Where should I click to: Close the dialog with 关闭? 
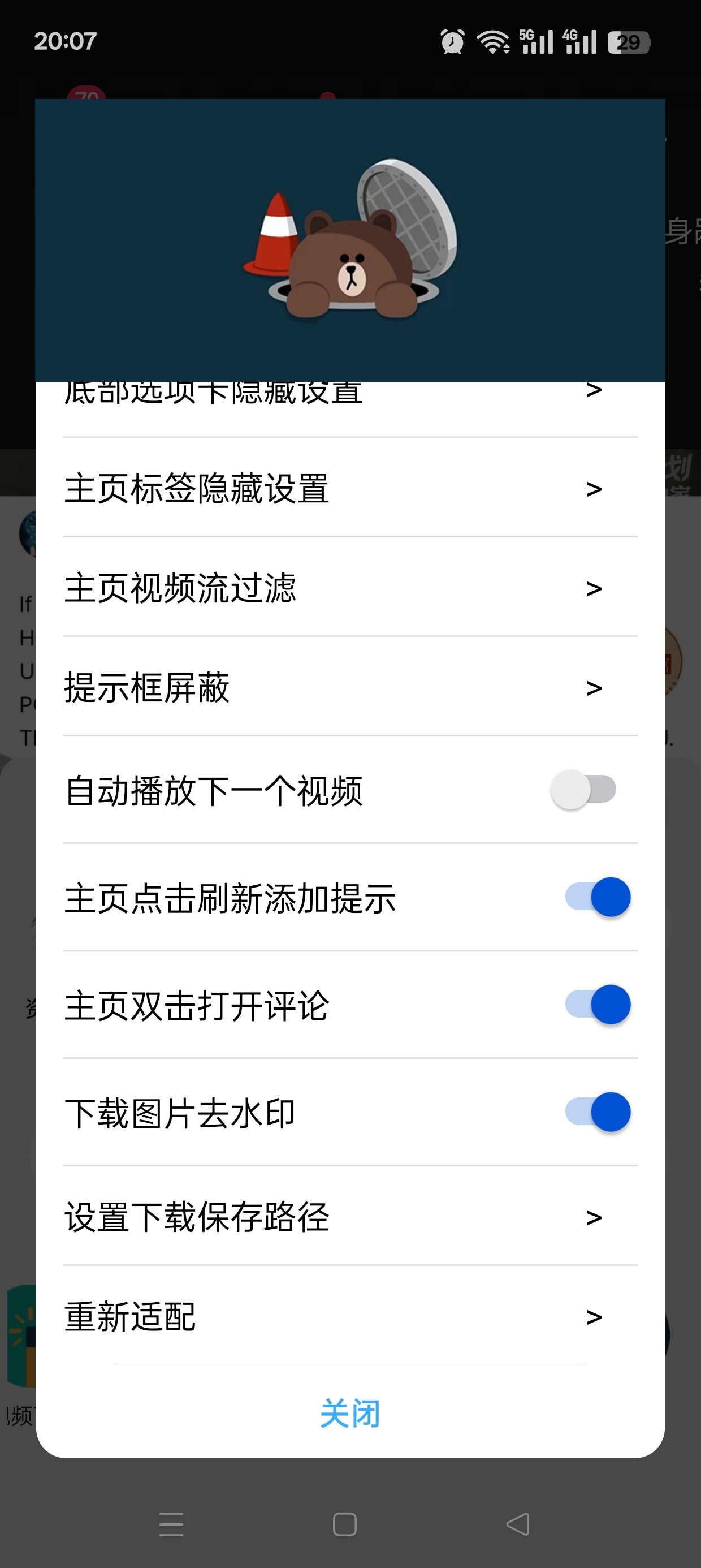pyautogui.click(x=350, y=1413)
